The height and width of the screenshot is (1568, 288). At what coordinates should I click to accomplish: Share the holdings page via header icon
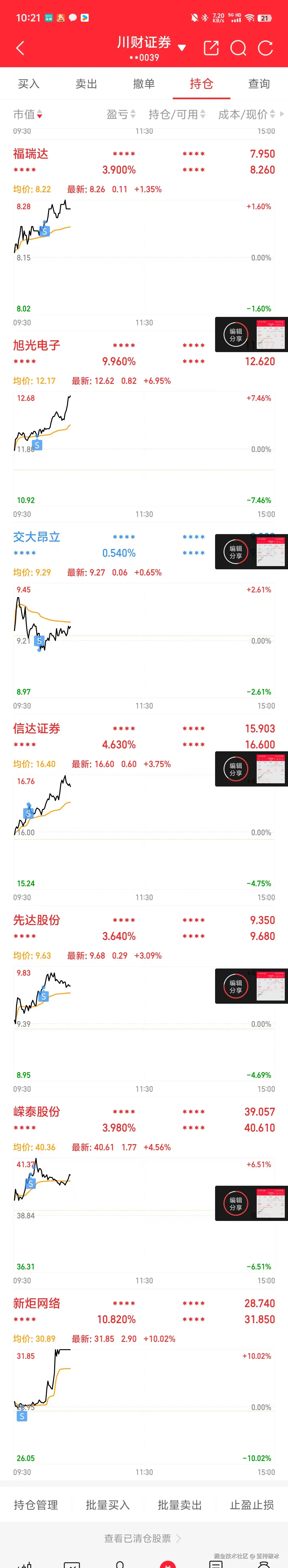coord(211,48)
